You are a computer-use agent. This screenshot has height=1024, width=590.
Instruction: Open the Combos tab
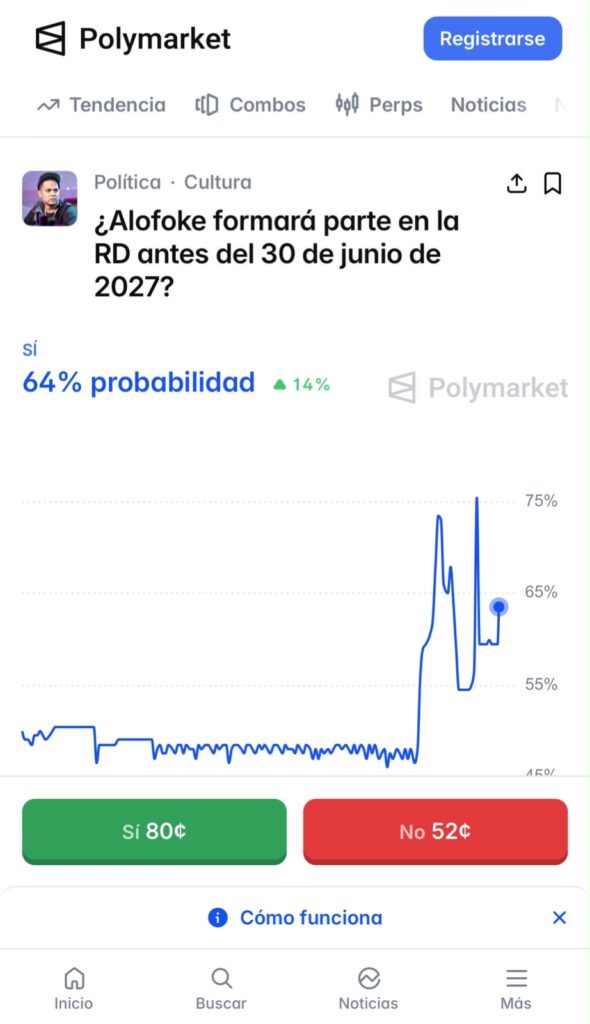point(250,104)
